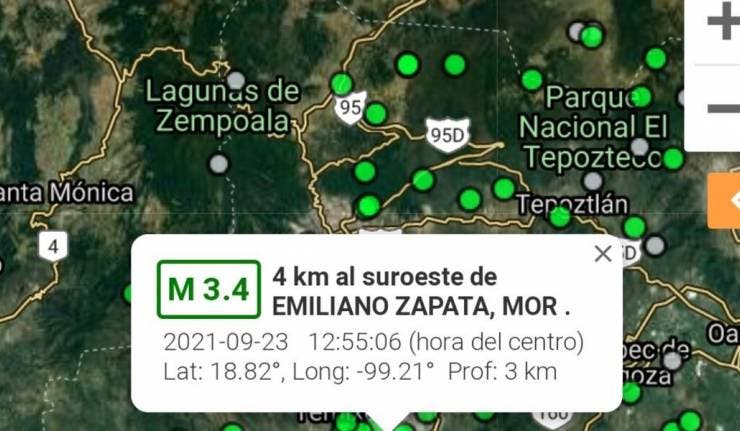The width and height of the screenshot is (740, 431).
Task: Select the gray marker above Lagunas de Zempoala
Action: click(236, 80)
